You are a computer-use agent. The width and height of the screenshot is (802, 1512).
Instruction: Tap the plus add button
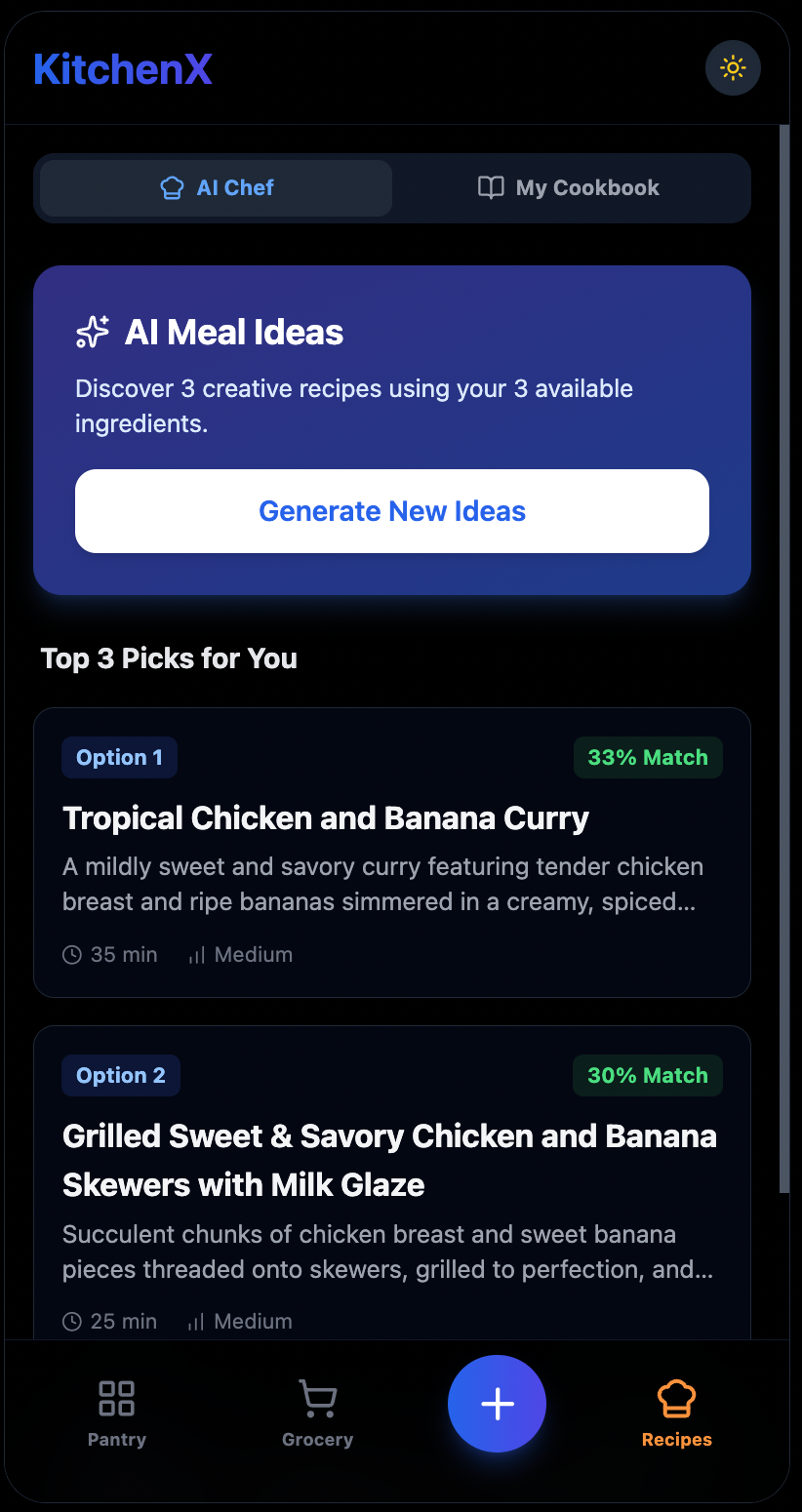pos(497,1404)
